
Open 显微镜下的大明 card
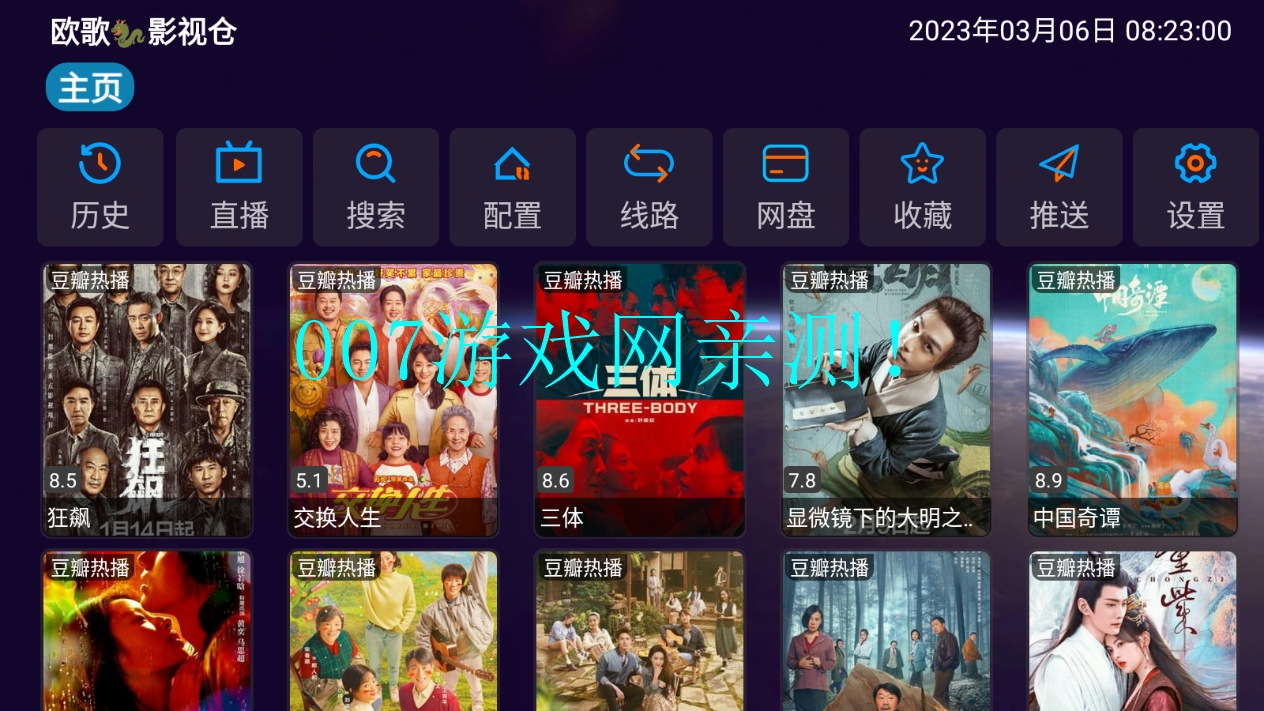886,400
